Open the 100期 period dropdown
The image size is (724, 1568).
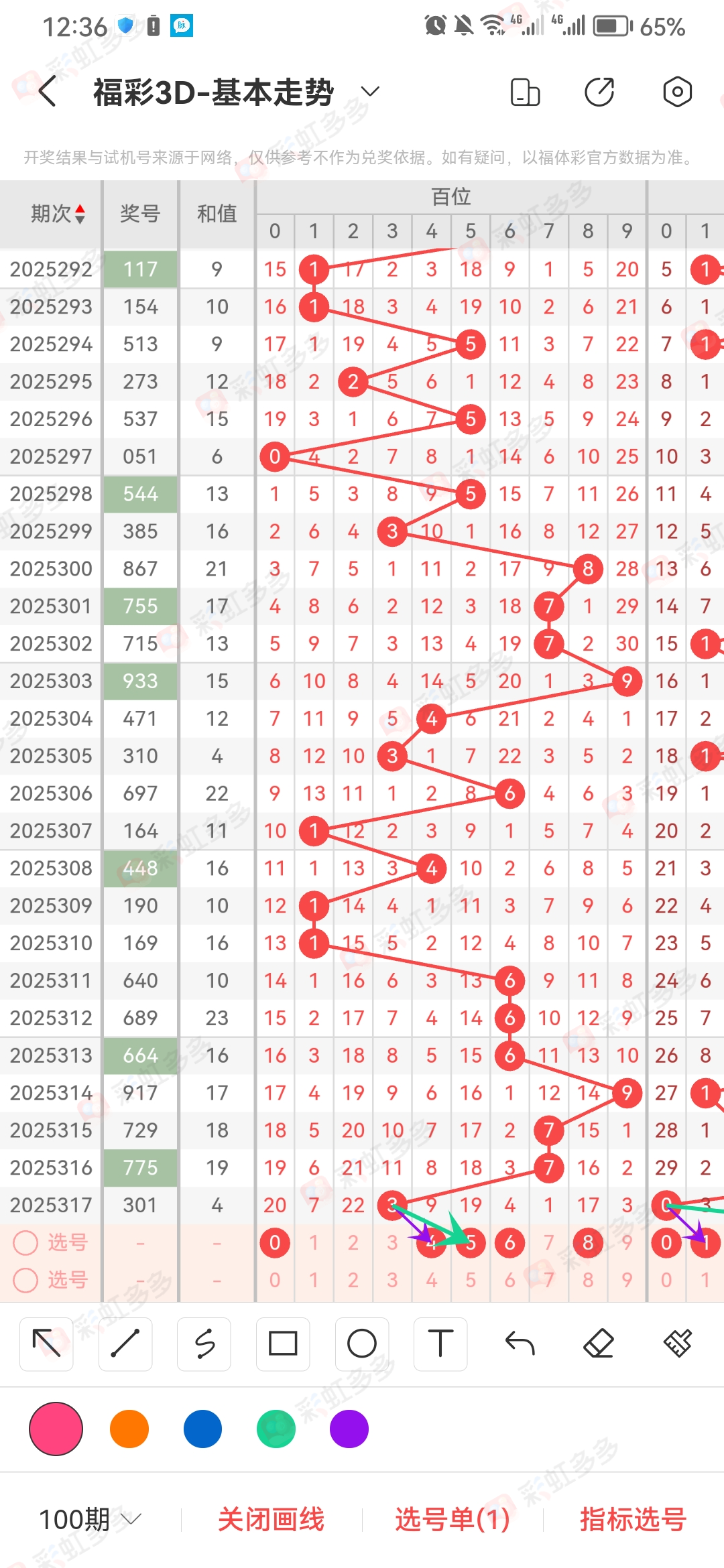(x=90, y=1519)
